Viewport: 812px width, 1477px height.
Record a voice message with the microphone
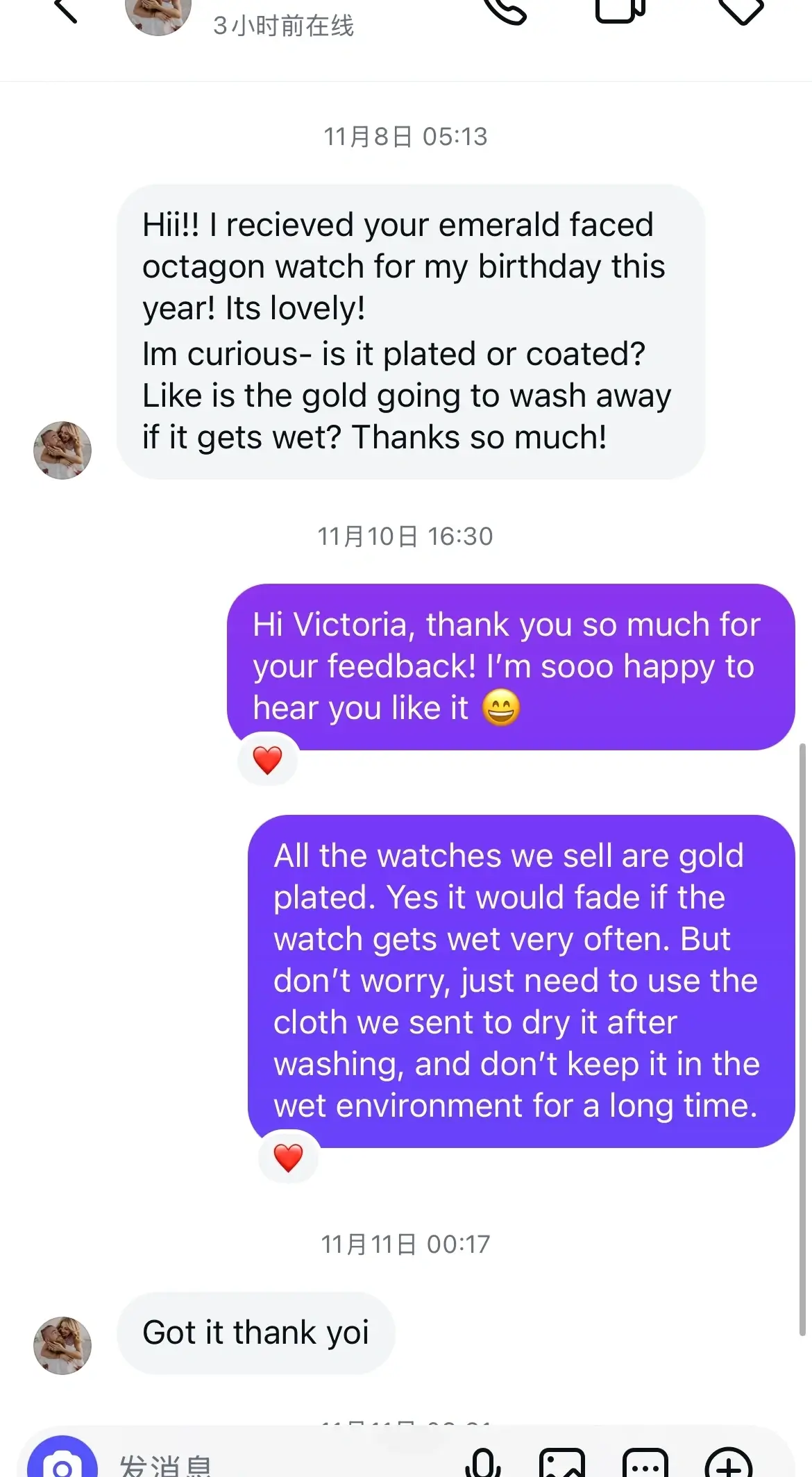[x=483, y=1463]
